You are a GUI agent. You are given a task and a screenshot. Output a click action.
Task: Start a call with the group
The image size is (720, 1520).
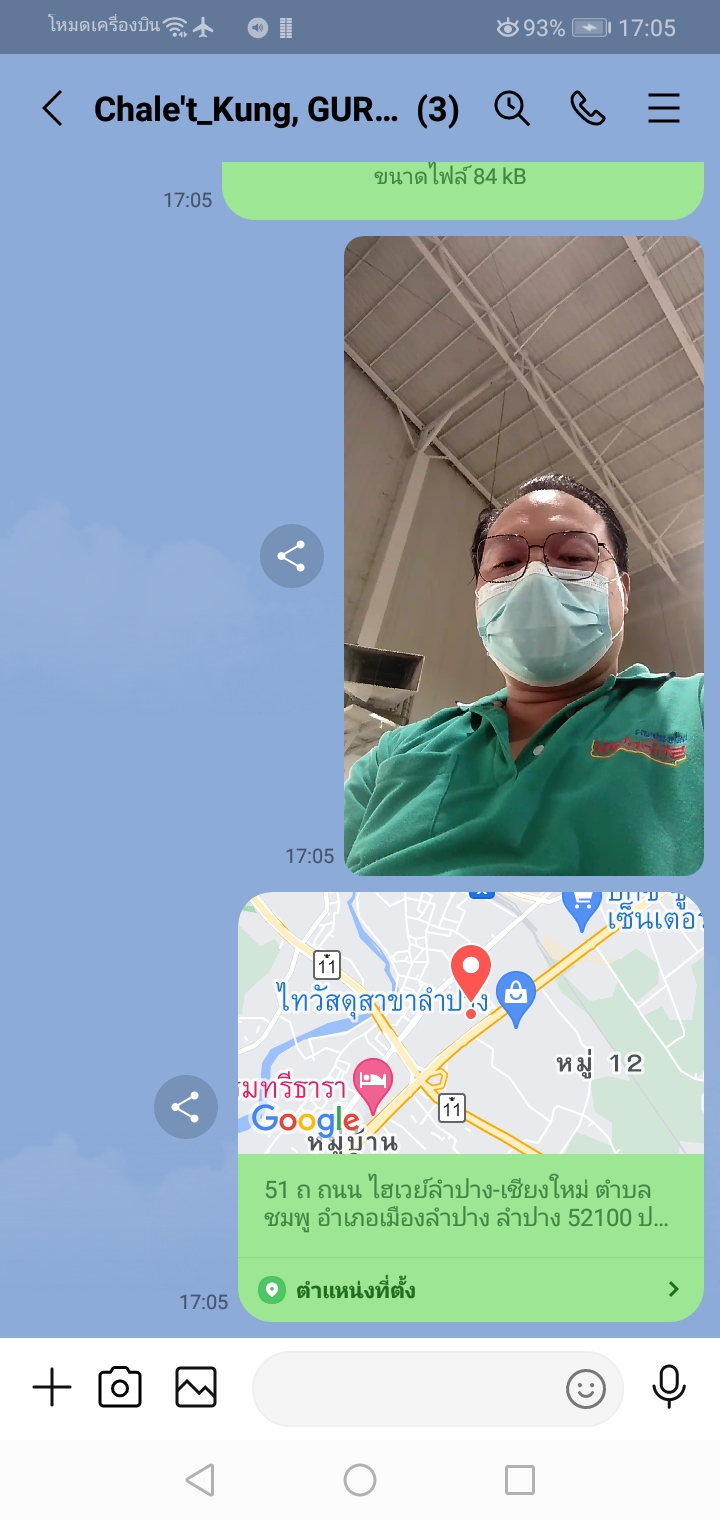(588, 108)
